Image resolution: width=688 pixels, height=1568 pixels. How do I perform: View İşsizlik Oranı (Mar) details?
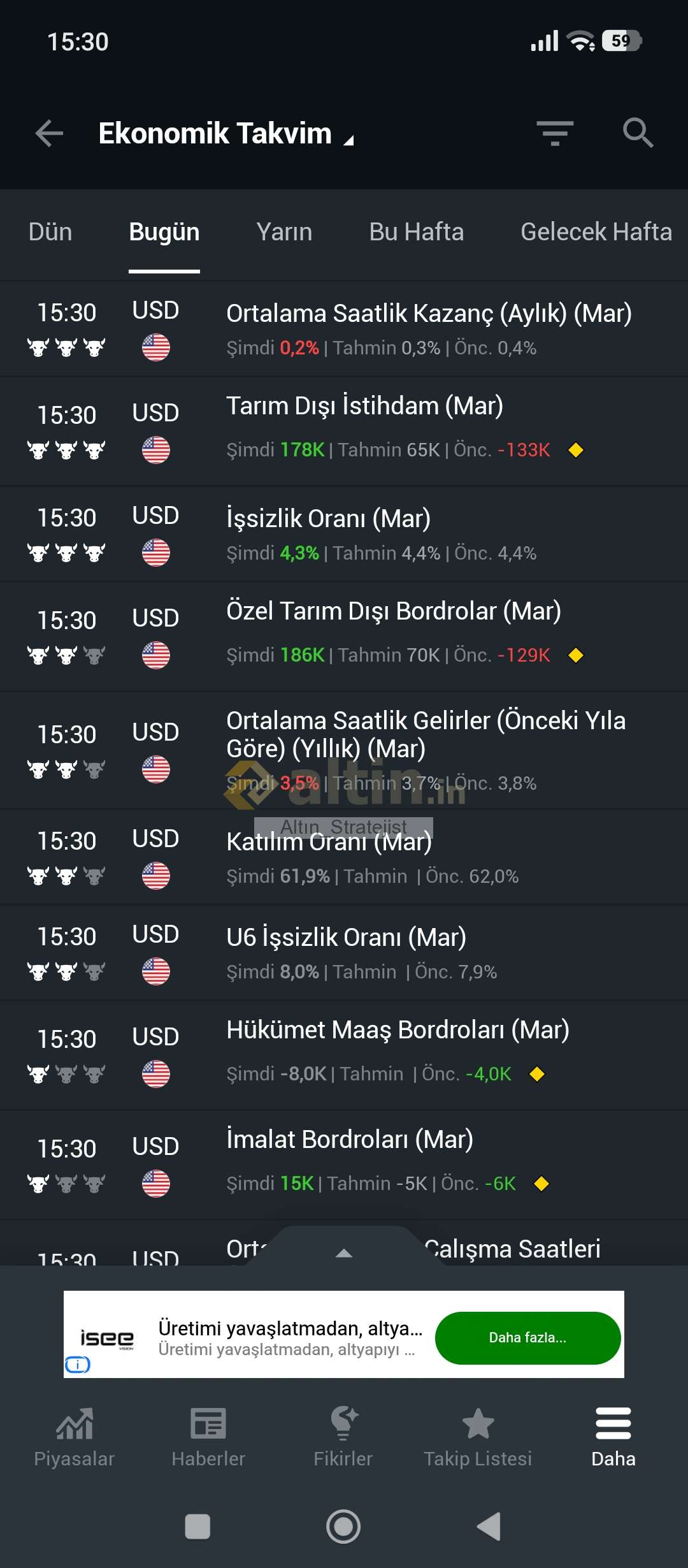[x=328, y=519]
